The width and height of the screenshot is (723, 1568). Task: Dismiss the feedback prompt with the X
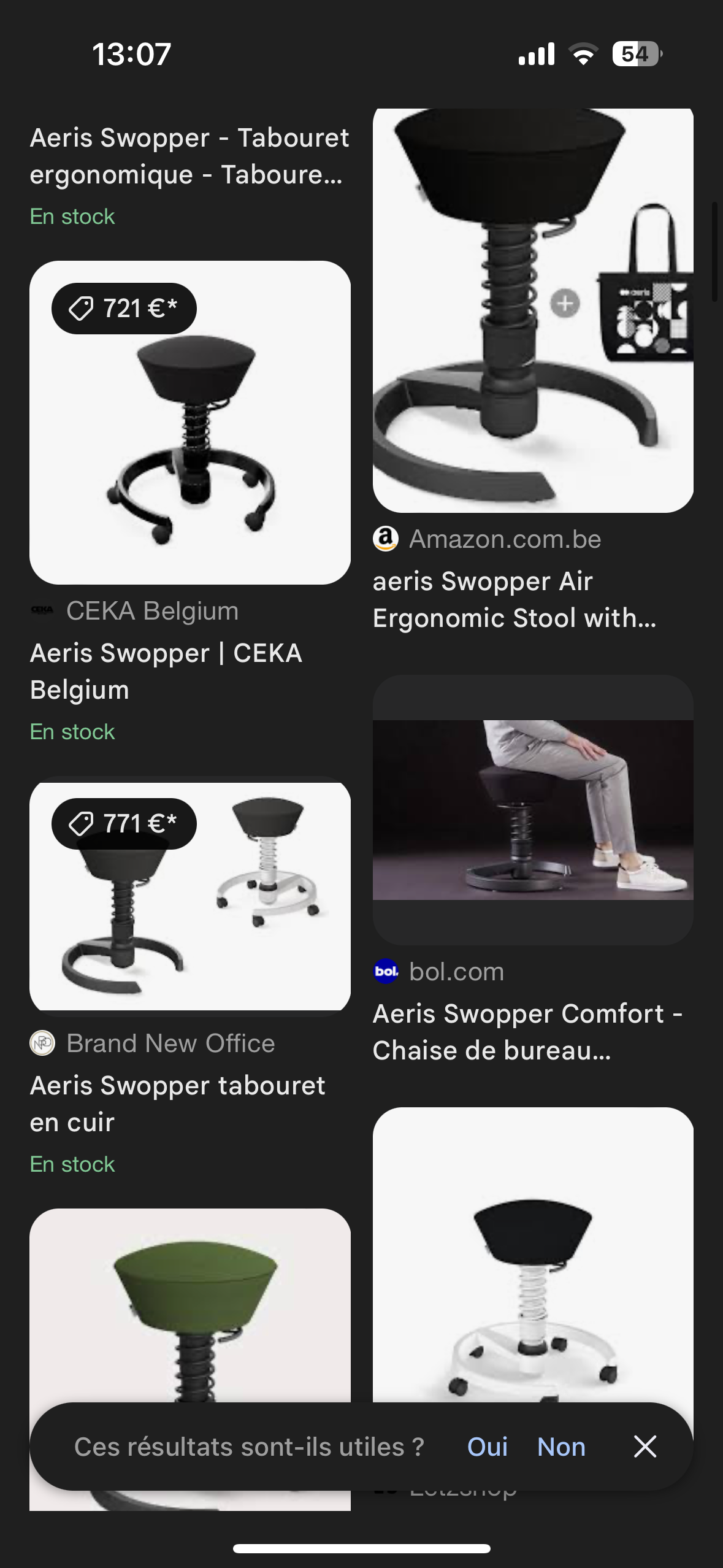(645, 1447)
